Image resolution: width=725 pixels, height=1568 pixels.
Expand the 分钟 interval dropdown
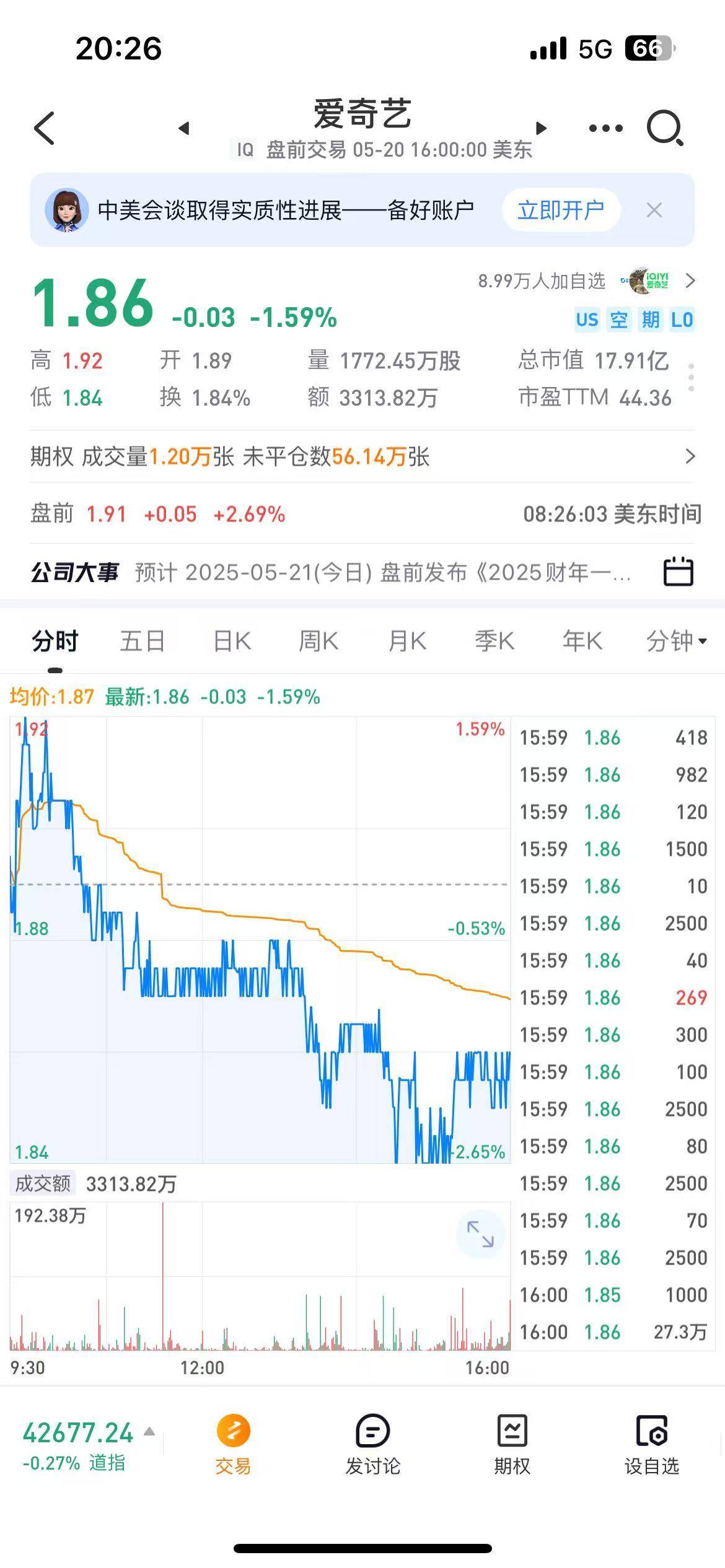tap(677, 641)
